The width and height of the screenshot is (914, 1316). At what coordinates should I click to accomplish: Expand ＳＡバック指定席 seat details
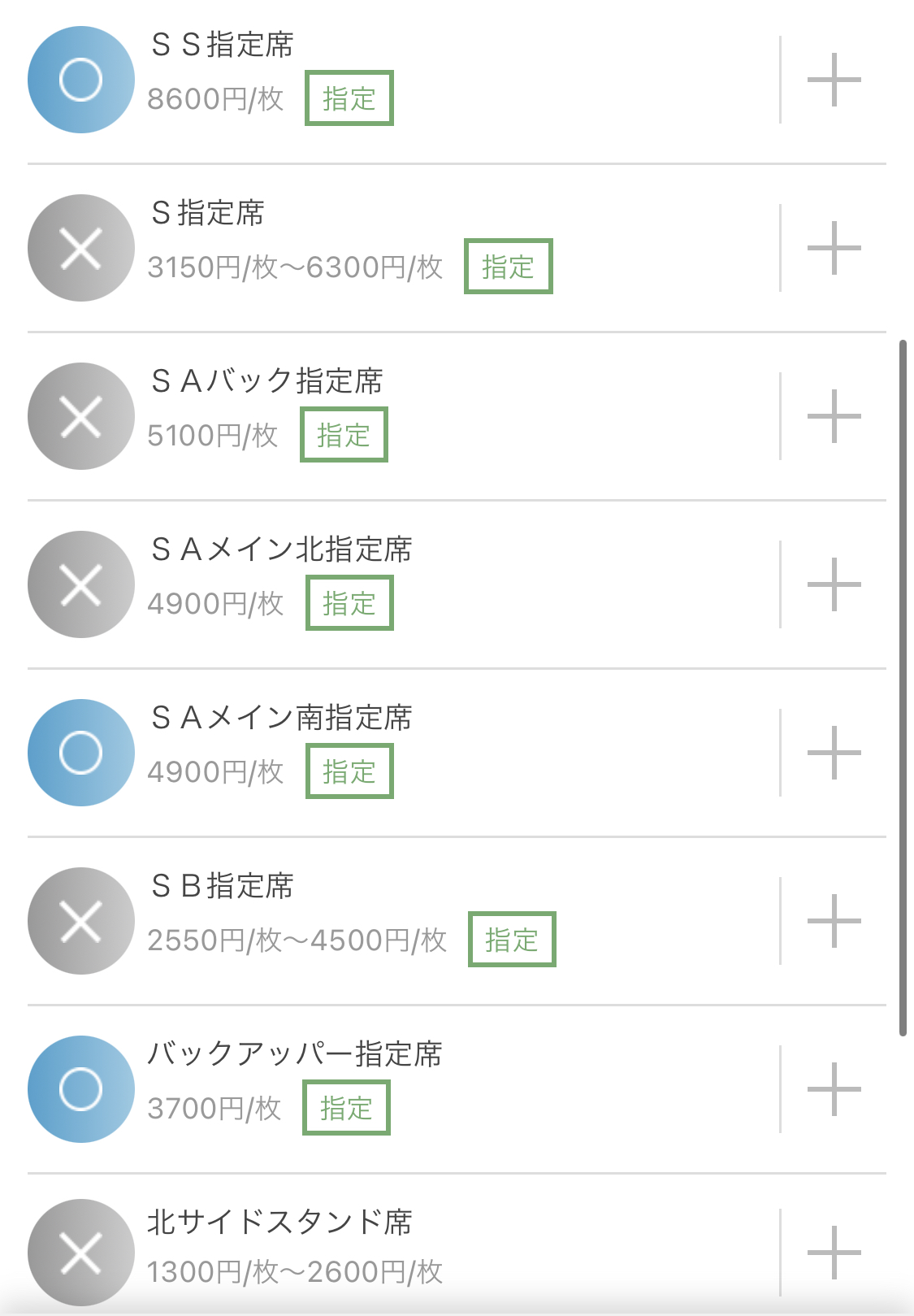point(834,416)
